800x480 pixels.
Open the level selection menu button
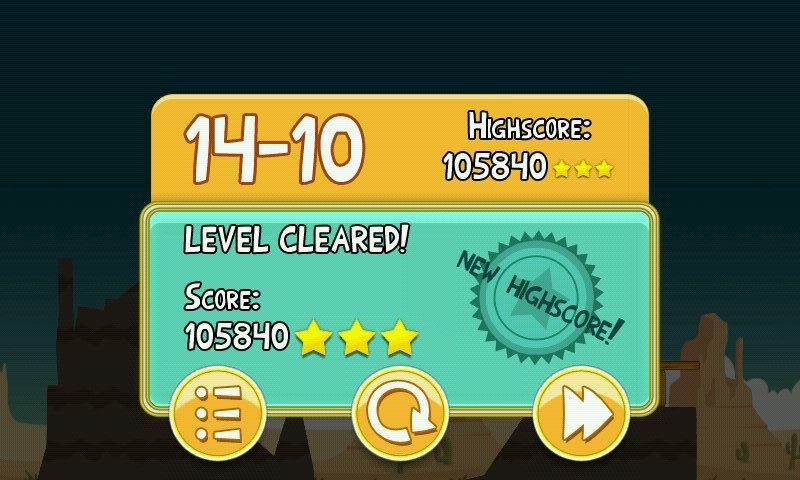(218, 413)
